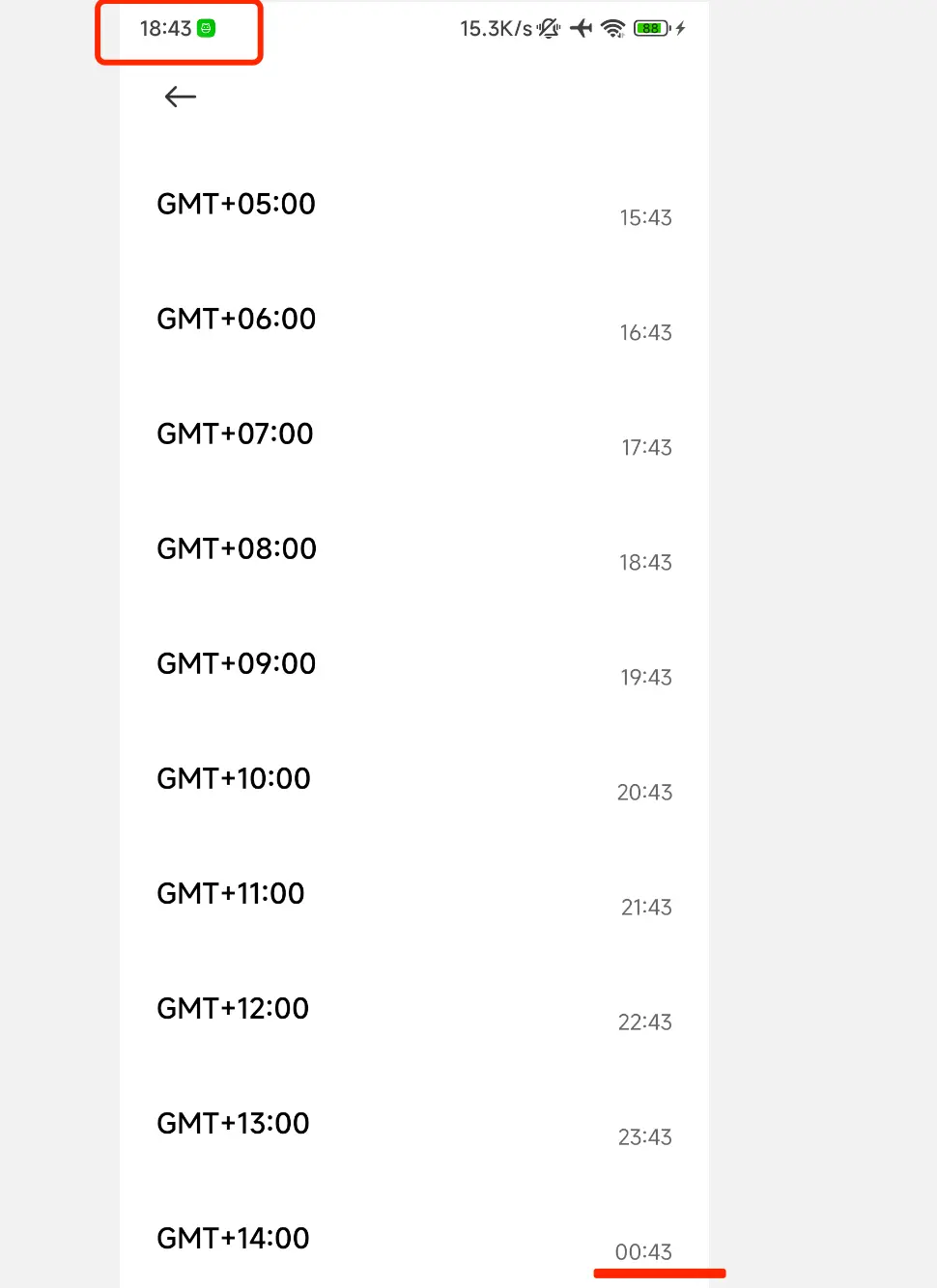Select the GMT+12:00 time zone

233,1009
